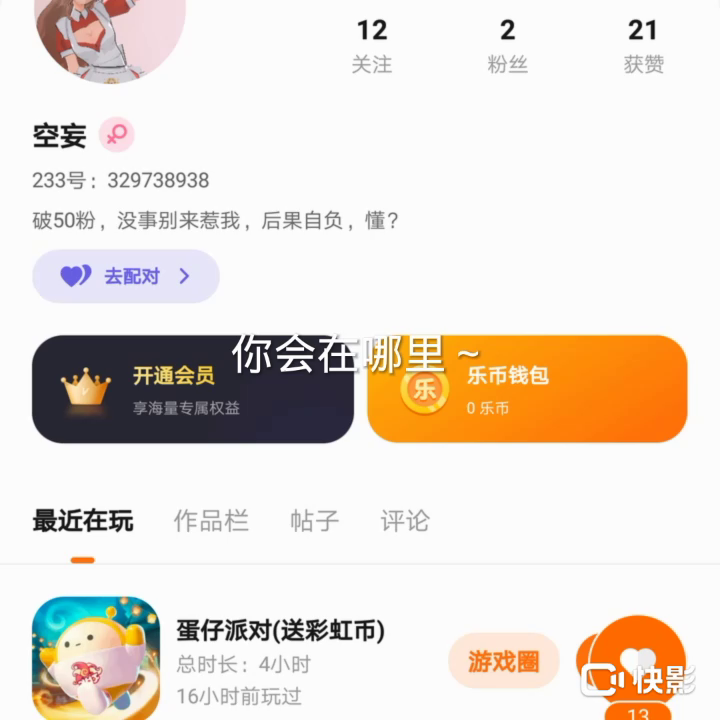Switch to the 帖子 tab

(315, 521)
